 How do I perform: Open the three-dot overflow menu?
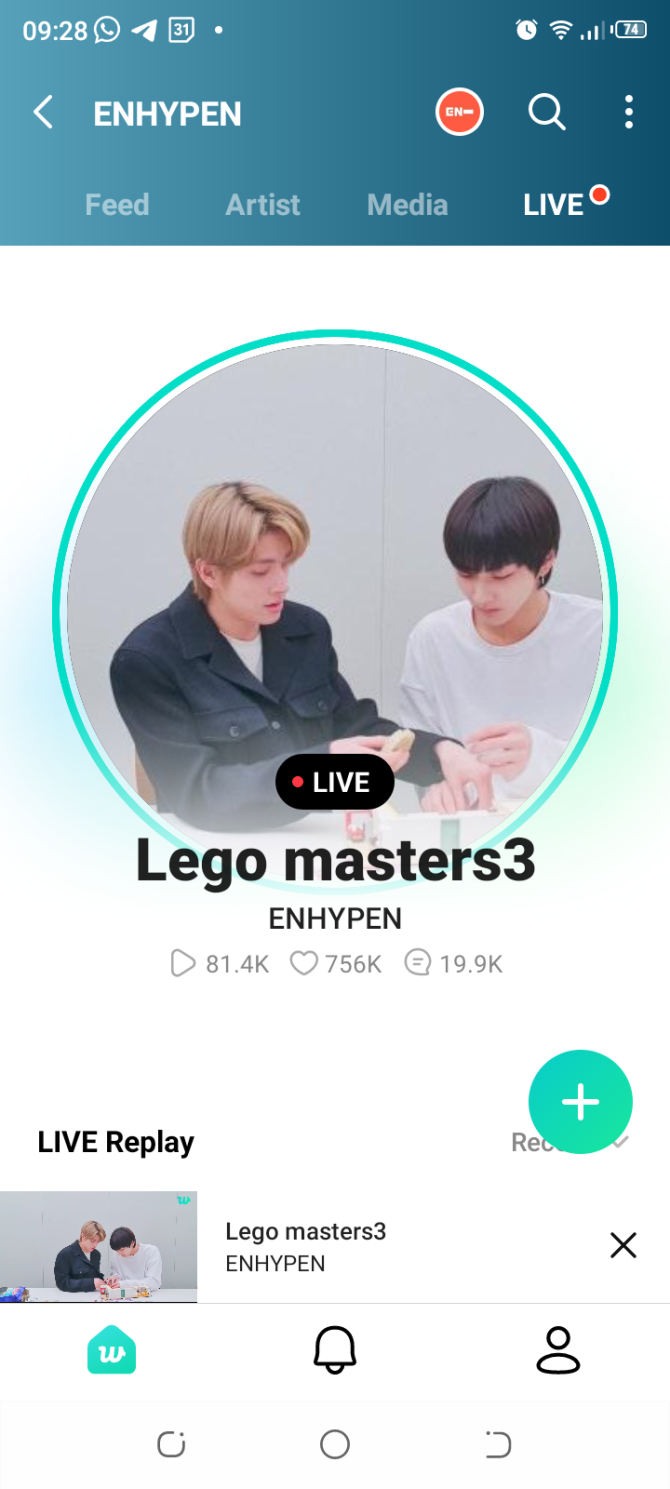[629, 113]
